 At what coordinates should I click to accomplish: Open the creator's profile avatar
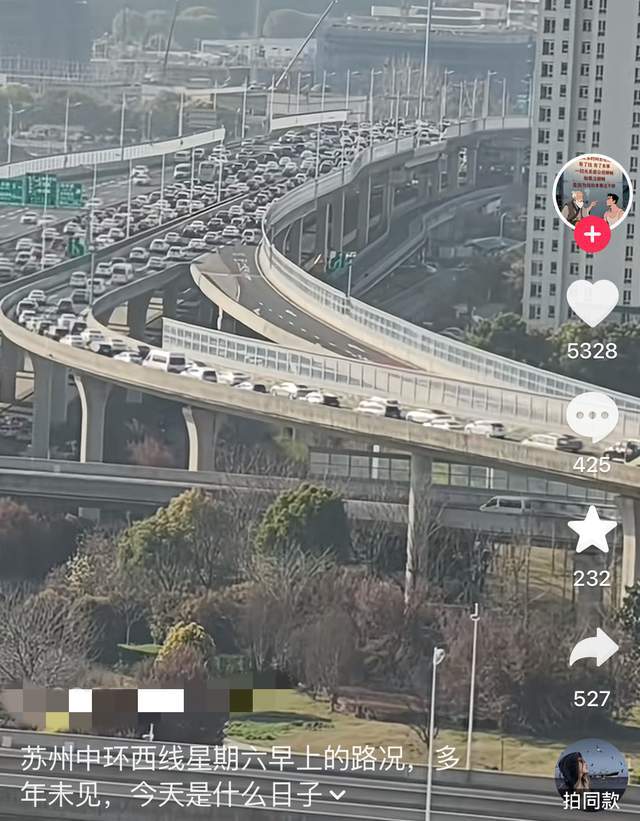pyautogui.click(x=592, y=192)
